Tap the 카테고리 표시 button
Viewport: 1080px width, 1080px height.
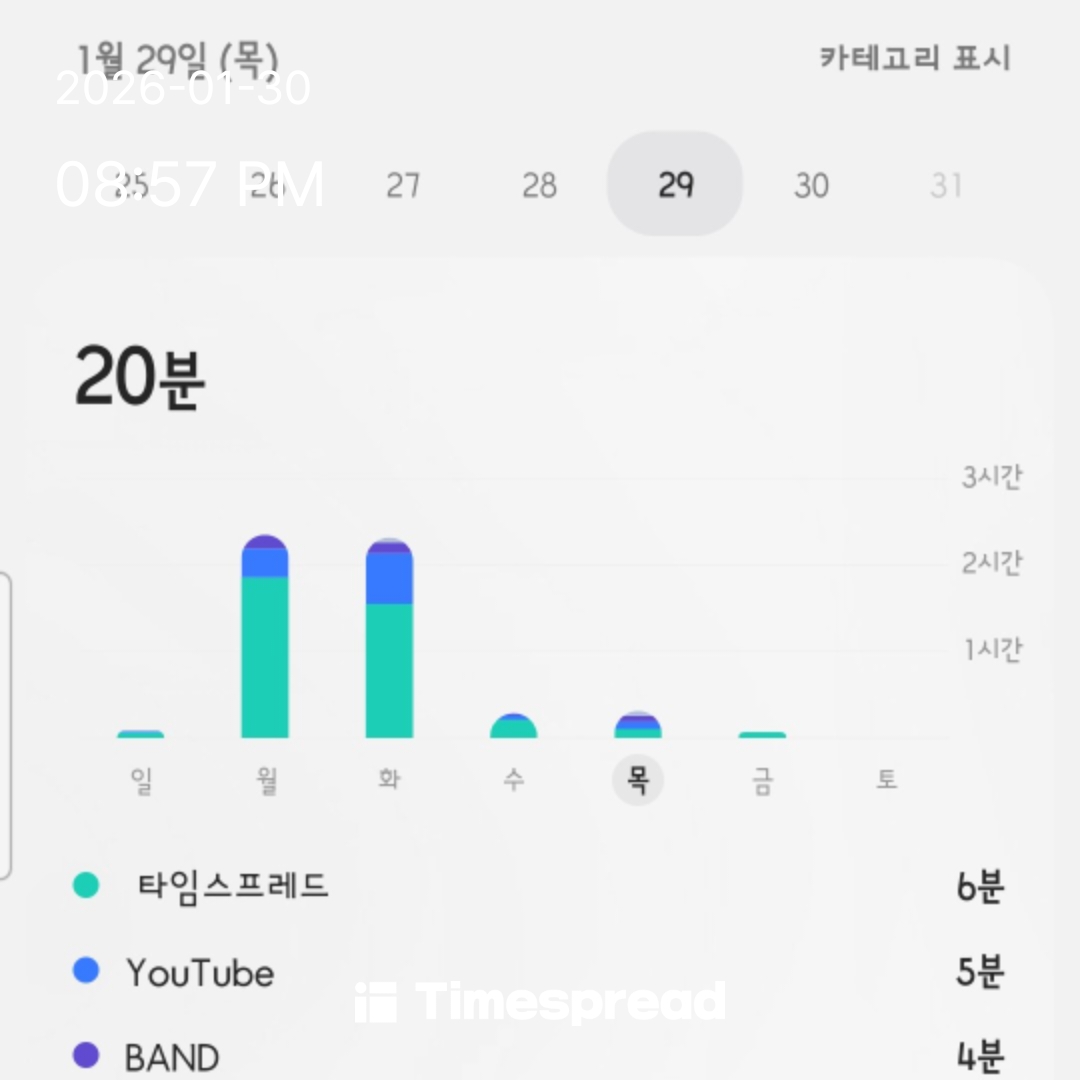pos(914,58)
